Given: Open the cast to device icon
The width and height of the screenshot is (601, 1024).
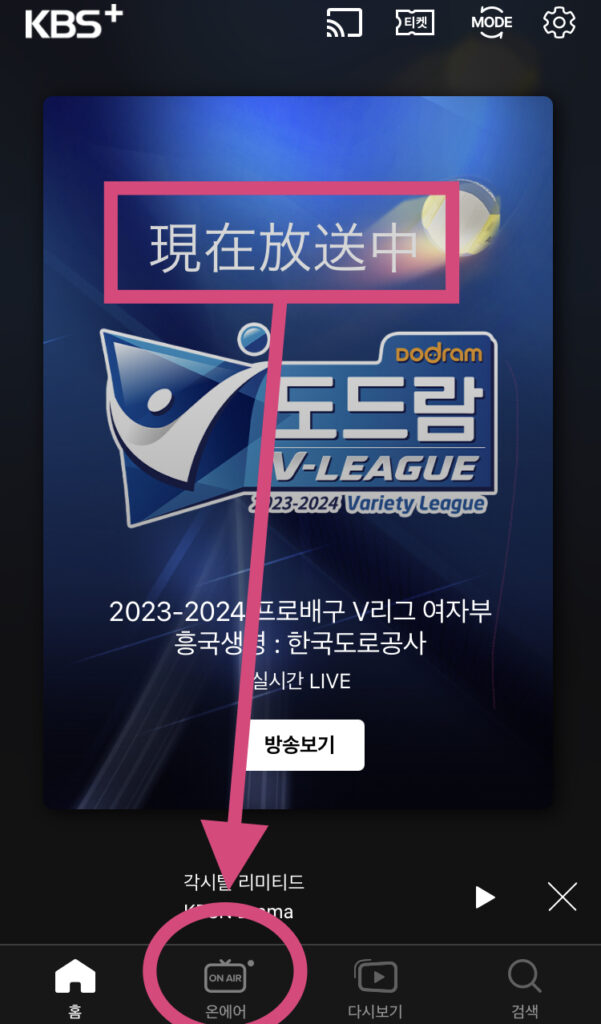Looking at the screenshot, I should click(x=344, y=22).
